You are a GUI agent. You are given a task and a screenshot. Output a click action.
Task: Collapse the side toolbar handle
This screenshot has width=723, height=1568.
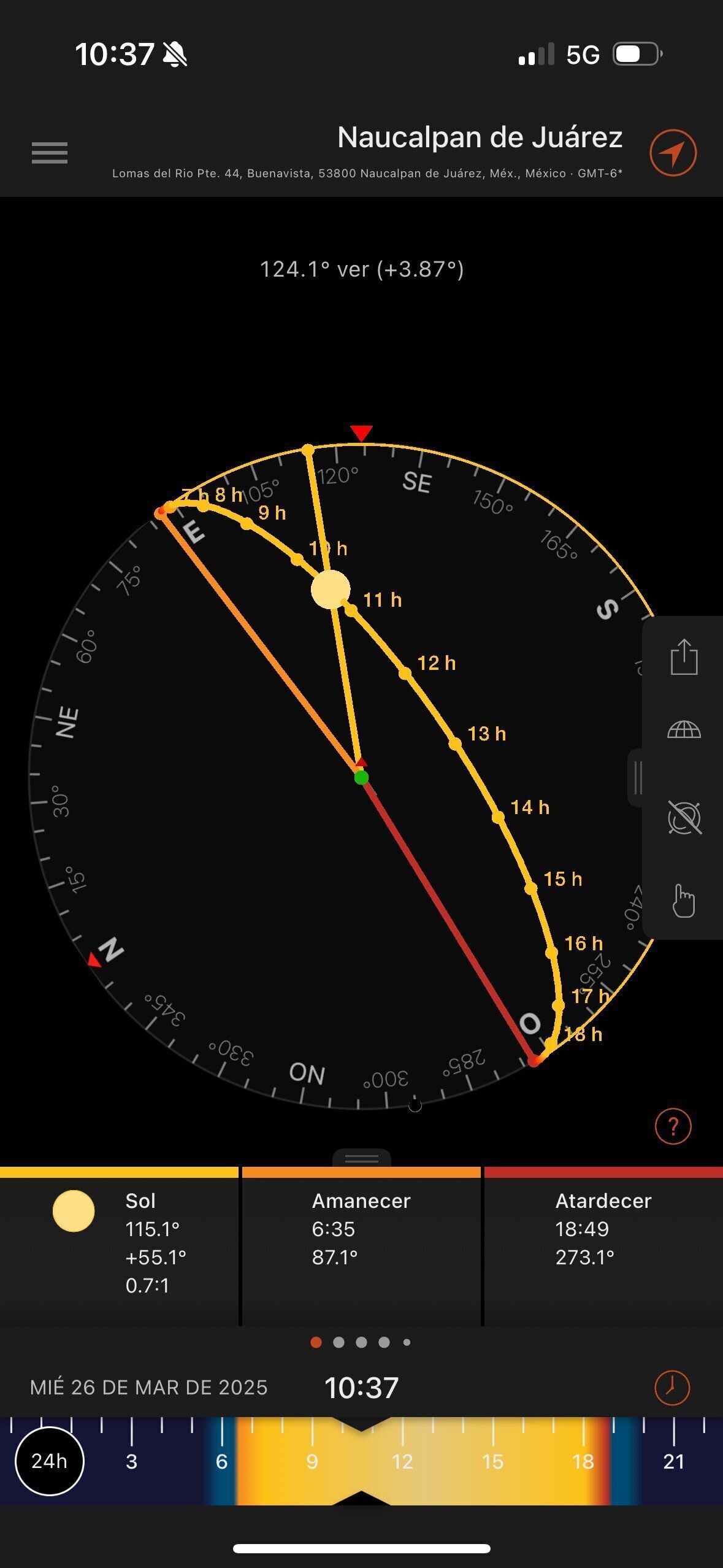click(x=637, y=778)
